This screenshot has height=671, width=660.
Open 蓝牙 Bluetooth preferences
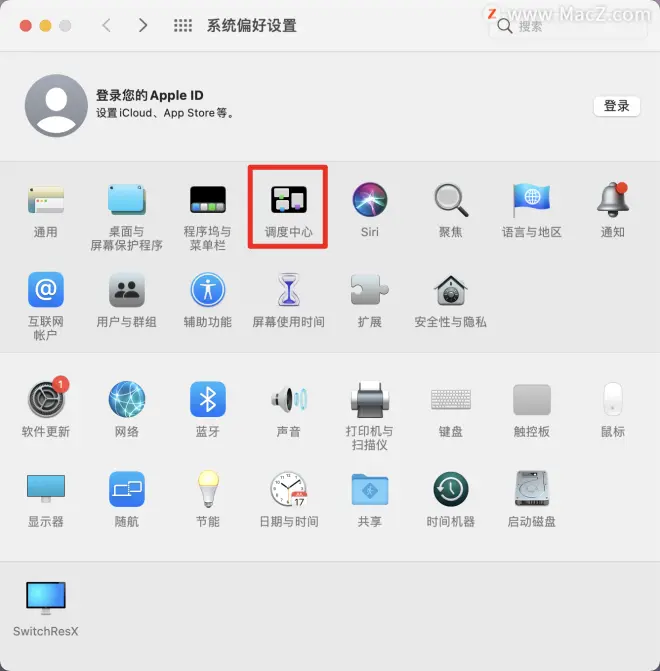click(x=207, y=400)
